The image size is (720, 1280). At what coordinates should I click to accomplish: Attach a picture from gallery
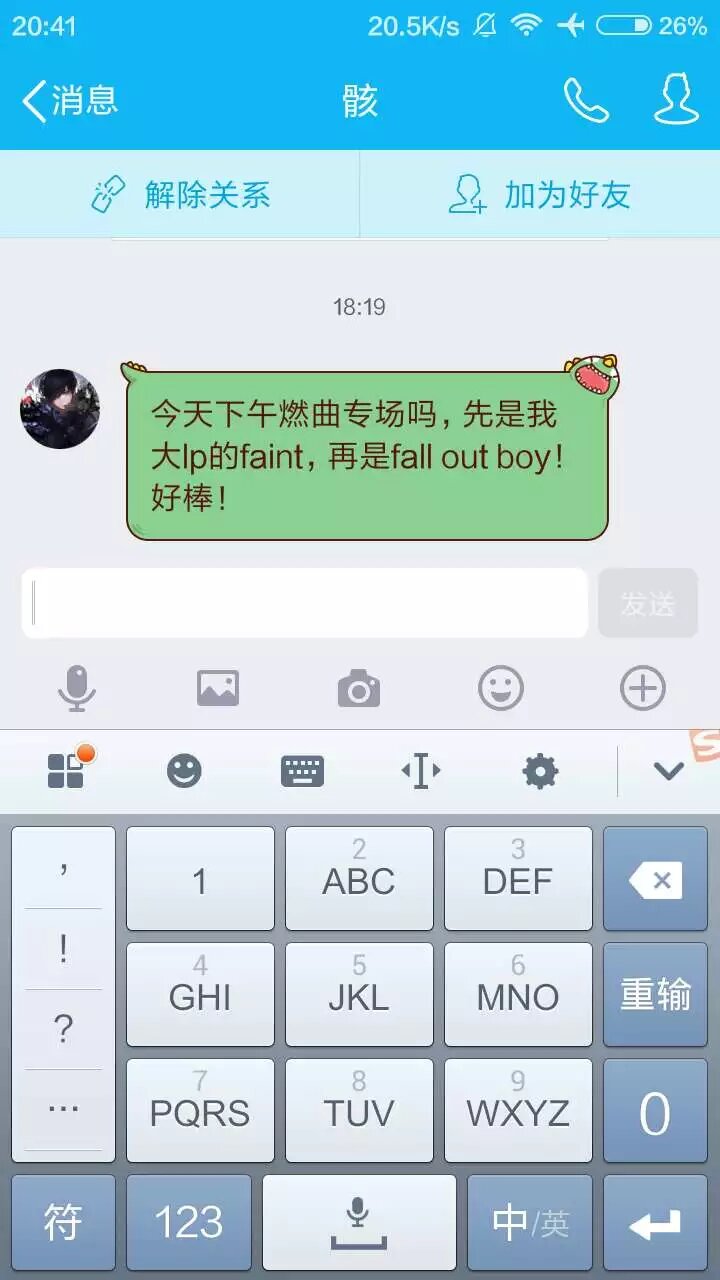point(218,688)
